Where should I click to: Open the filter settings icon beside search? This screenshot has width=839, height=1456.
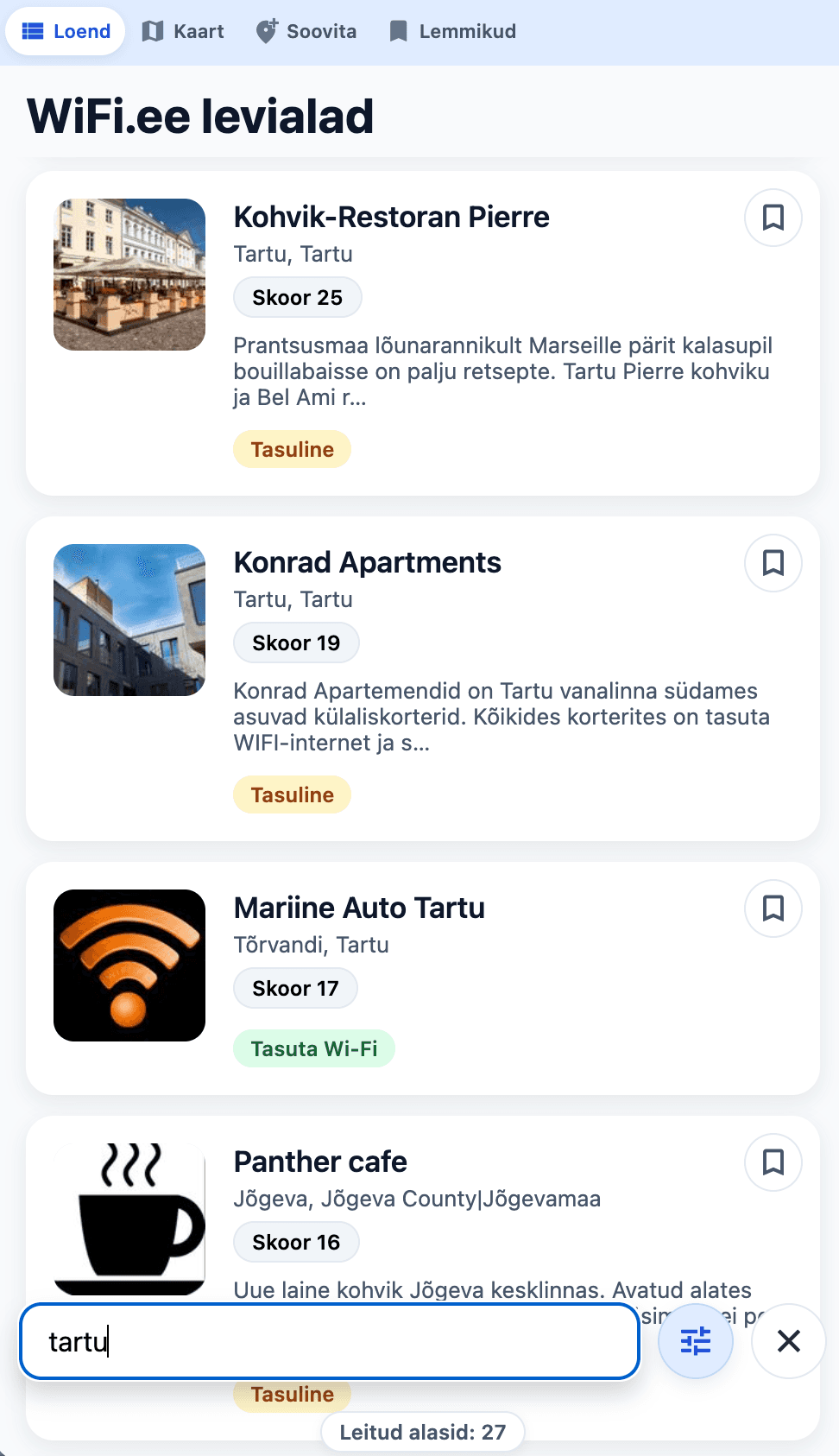[695, 1341]
